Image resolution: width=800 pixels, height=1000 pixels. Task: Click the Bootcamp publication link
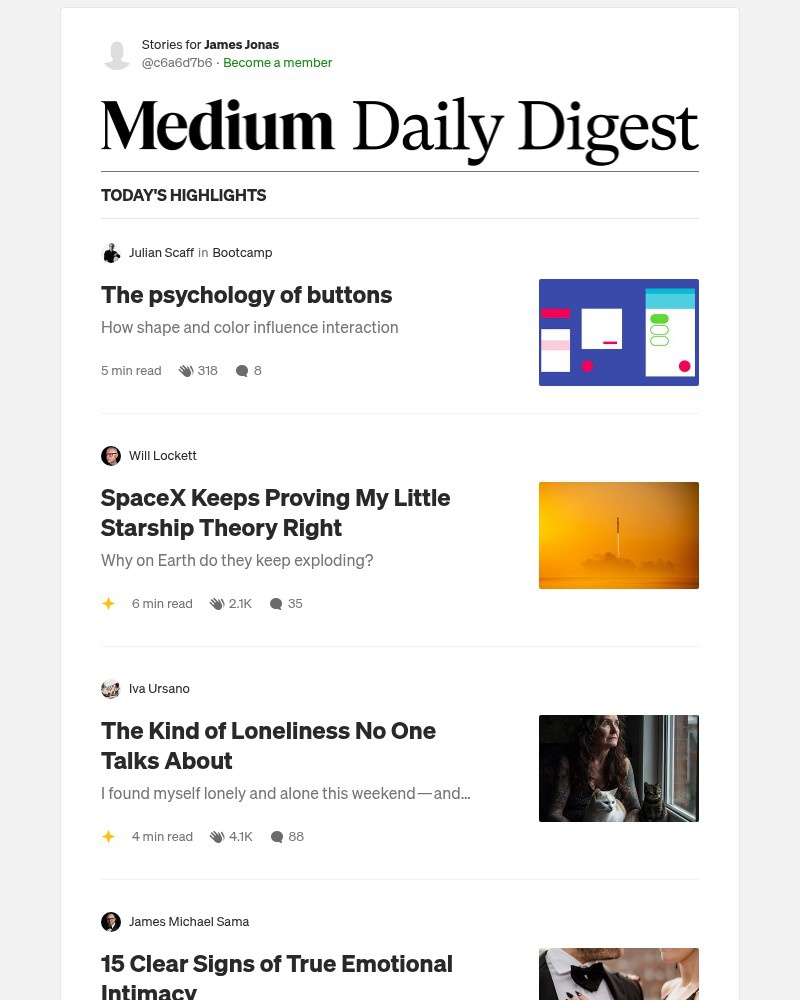coord(242,252)
